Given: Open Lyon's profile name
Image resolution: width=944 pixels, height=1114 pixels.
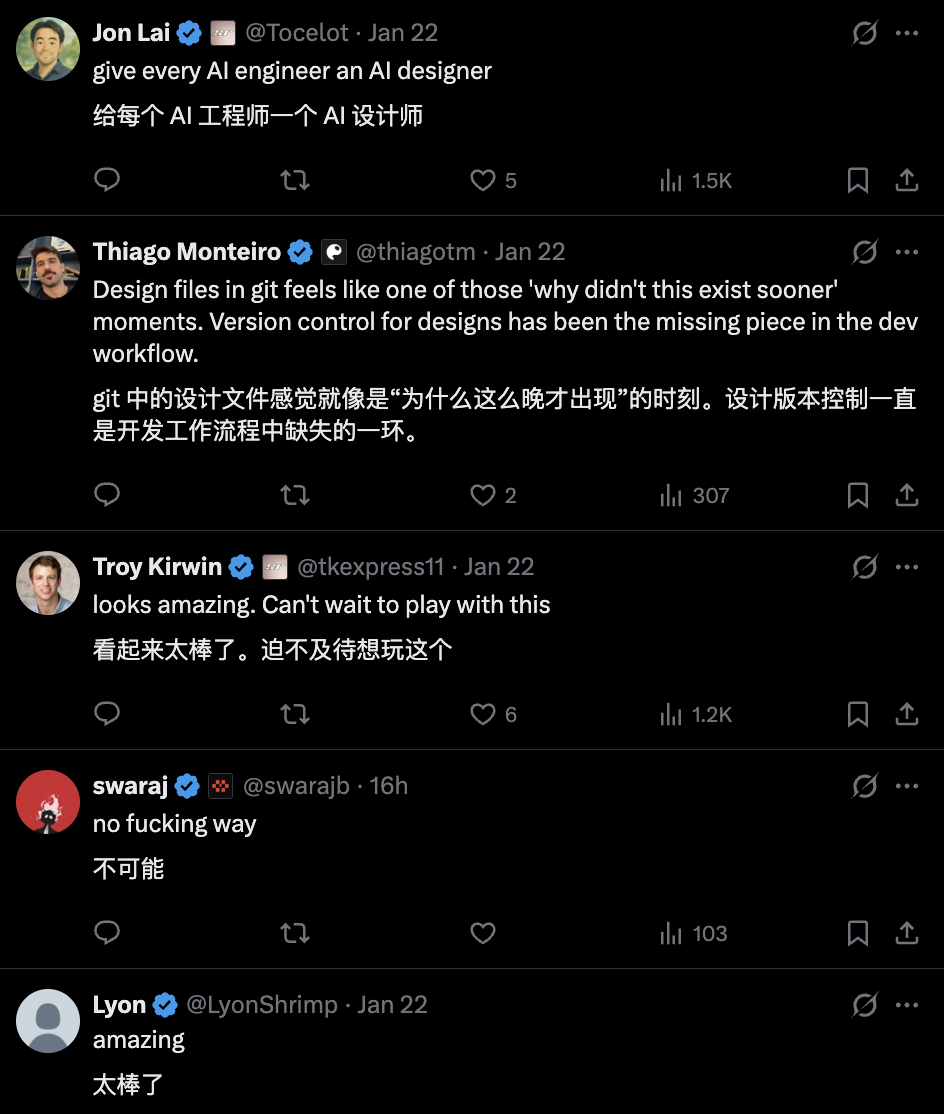Looking at the screenshot, I should click(x=119, y=1005).
